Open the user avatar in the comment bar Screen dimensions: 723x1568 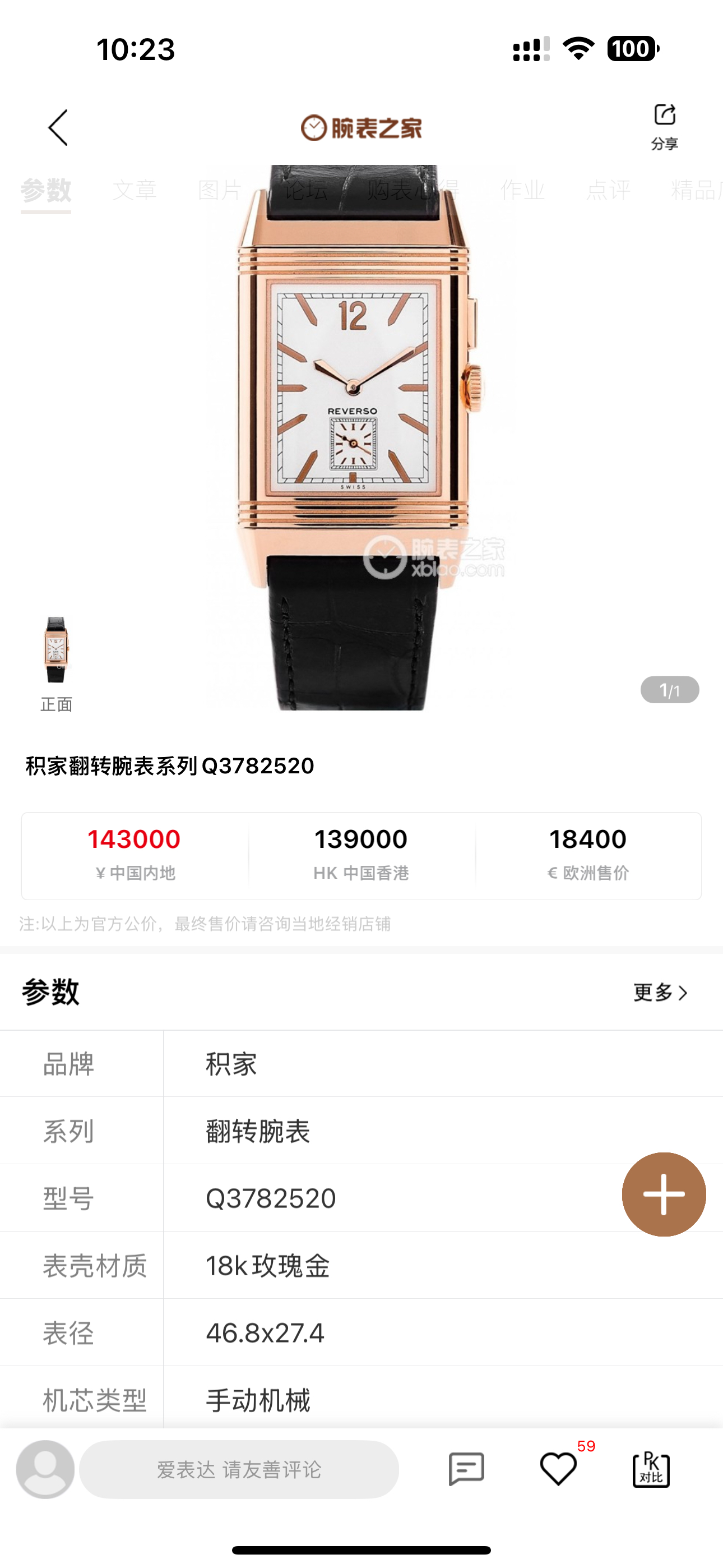(45, 1469)
